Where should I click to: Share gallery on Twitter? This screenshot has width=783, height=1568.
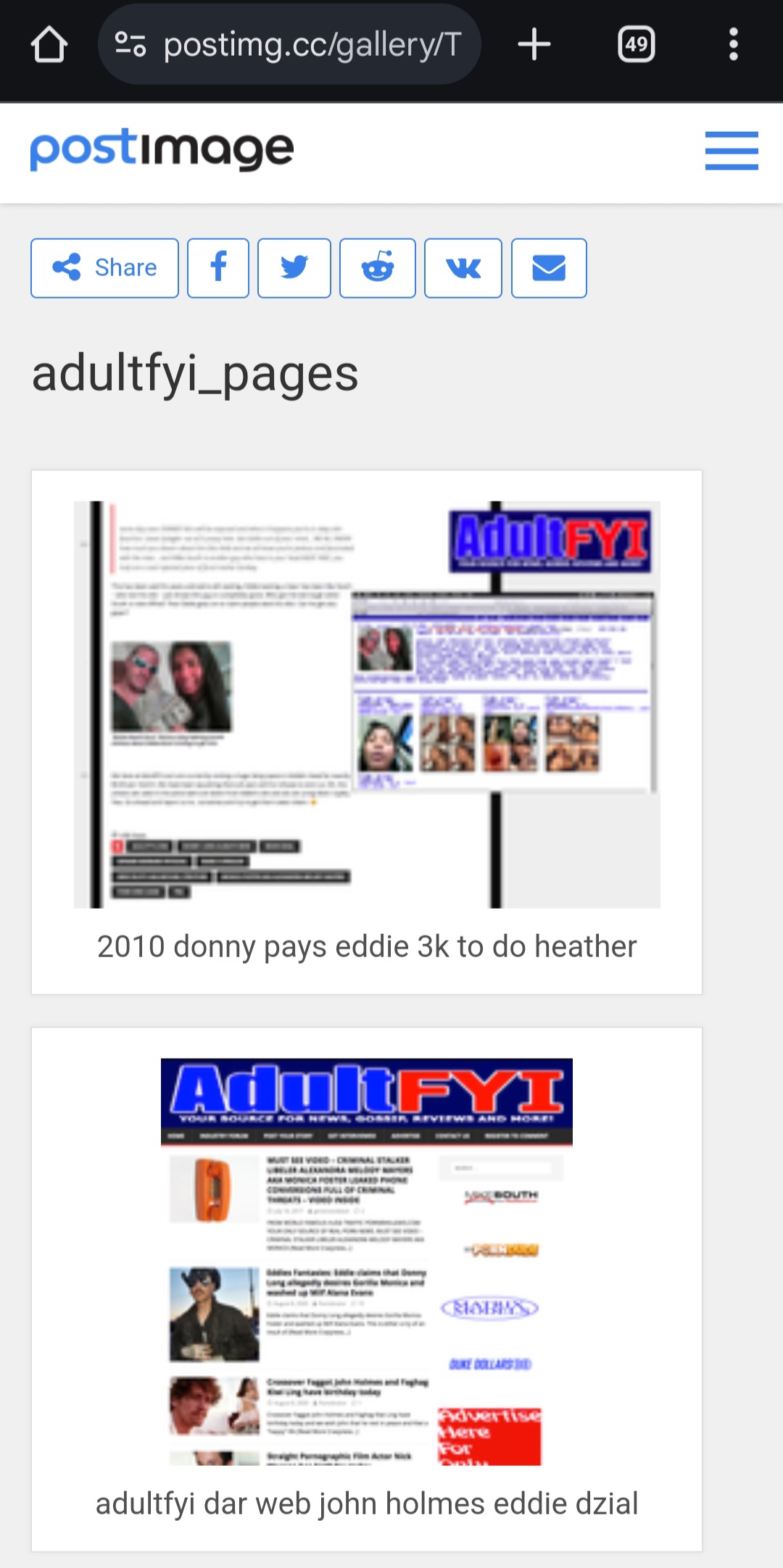click(x=294, y=268)
